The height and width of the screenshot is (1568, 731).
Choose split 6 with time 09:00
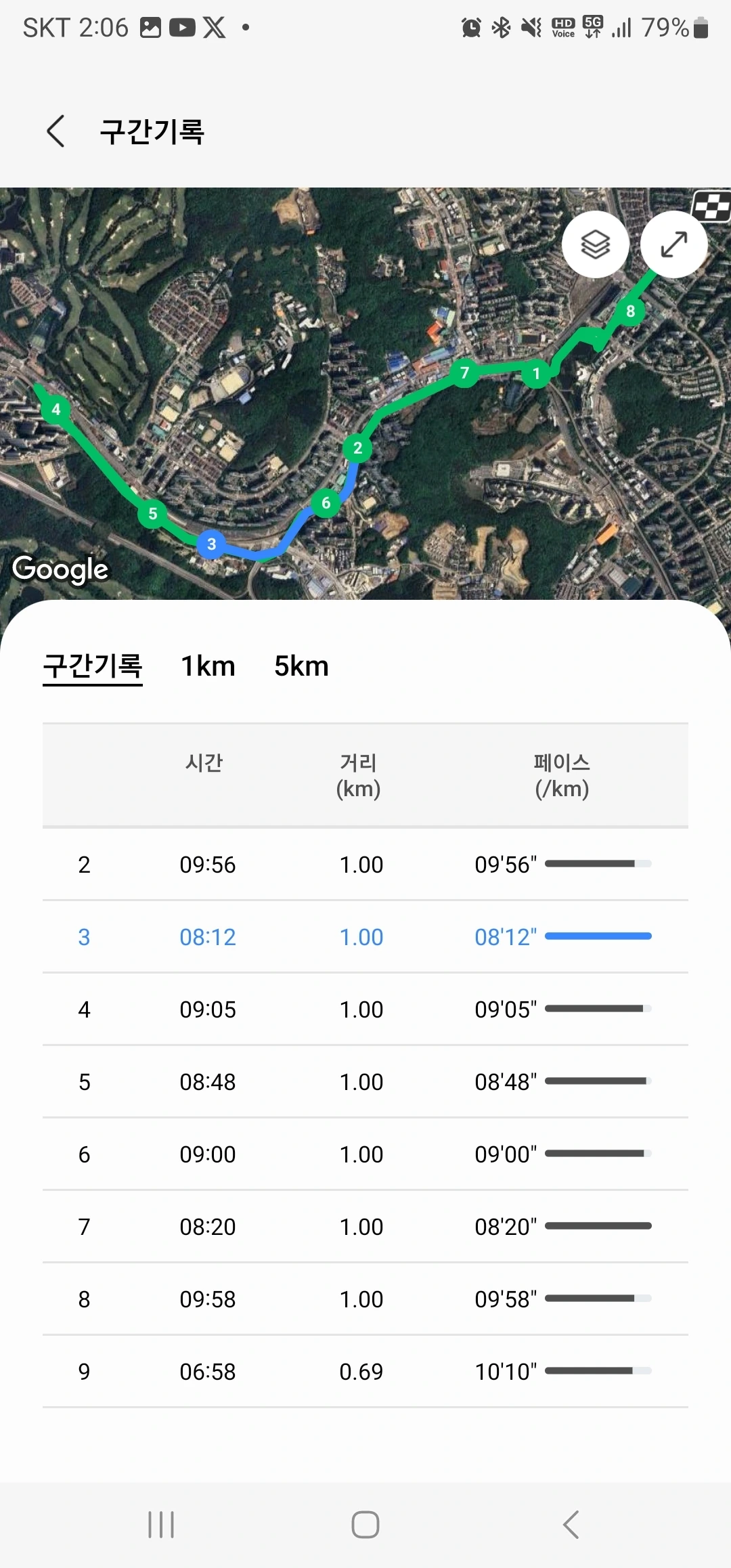(365, 1154)
